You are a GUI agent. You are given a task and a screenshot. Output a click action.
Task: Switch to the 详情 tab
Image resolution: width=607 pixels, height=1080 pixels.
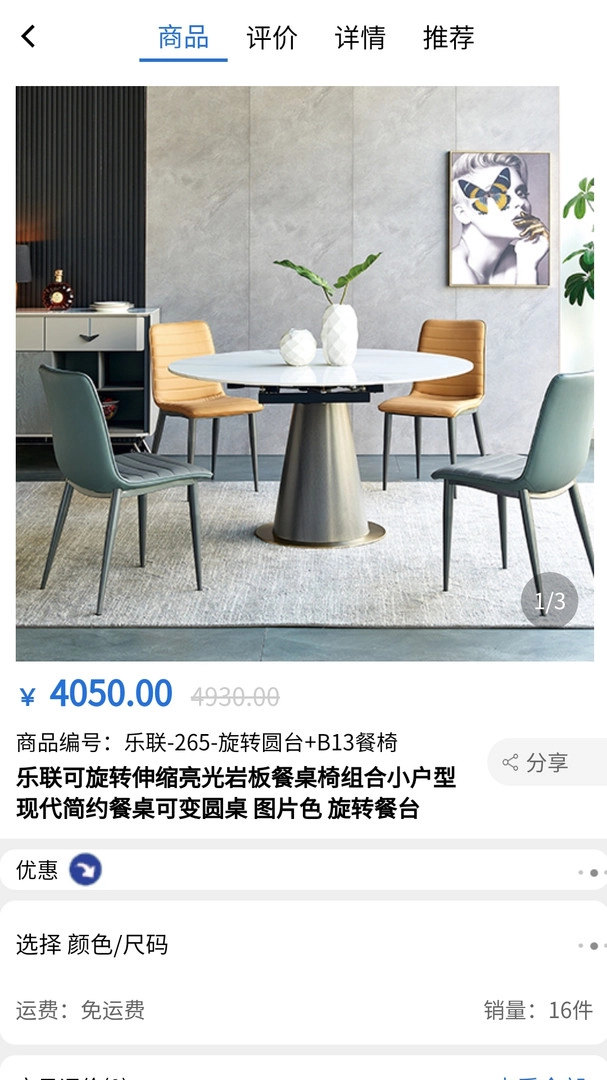360,39
